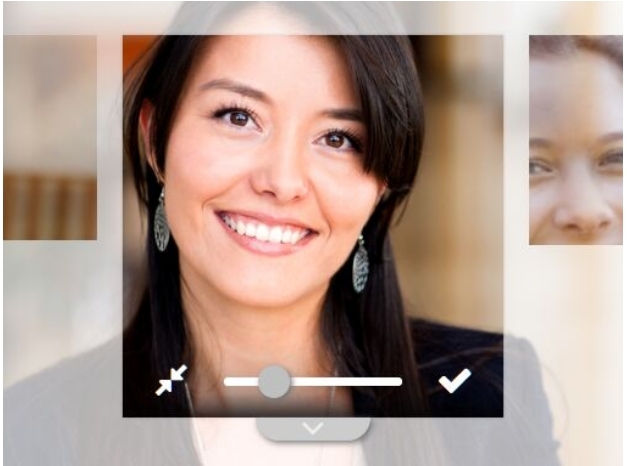
Task: Select the photo thumbnail on the right
Action: (x=576, y=140)
